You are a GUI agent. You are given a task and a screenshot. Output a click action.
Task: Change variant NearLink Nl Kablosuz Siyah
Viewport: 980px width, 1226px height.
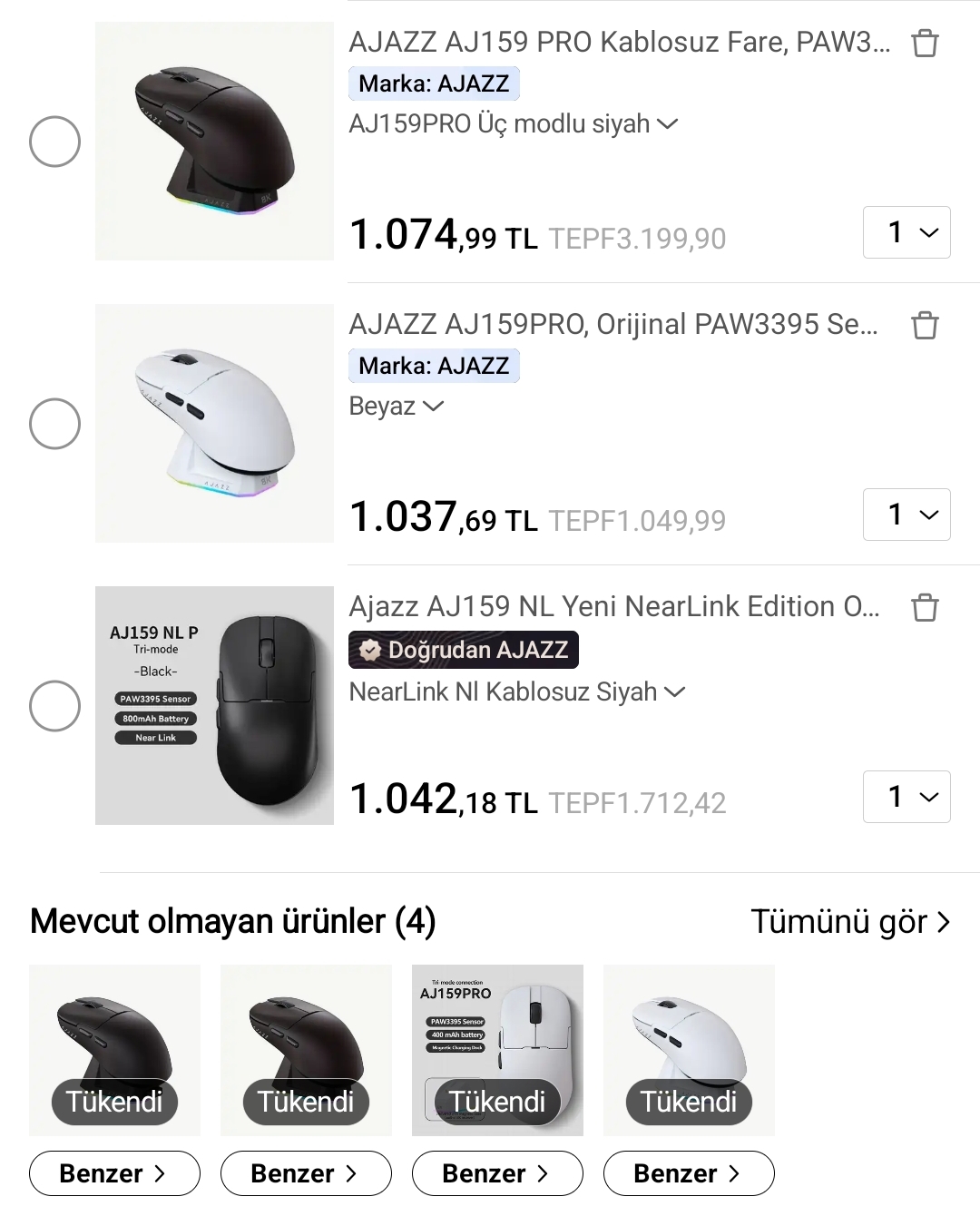click(x=516, y=692)
